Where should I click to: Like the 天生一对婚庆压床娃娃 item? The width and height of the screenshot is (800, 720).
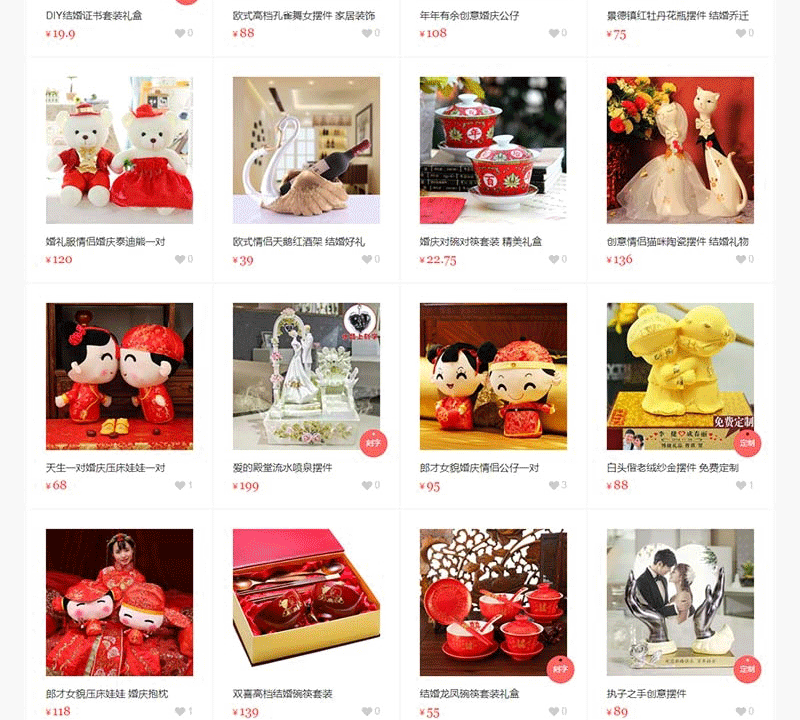click(x=180, y=485)
